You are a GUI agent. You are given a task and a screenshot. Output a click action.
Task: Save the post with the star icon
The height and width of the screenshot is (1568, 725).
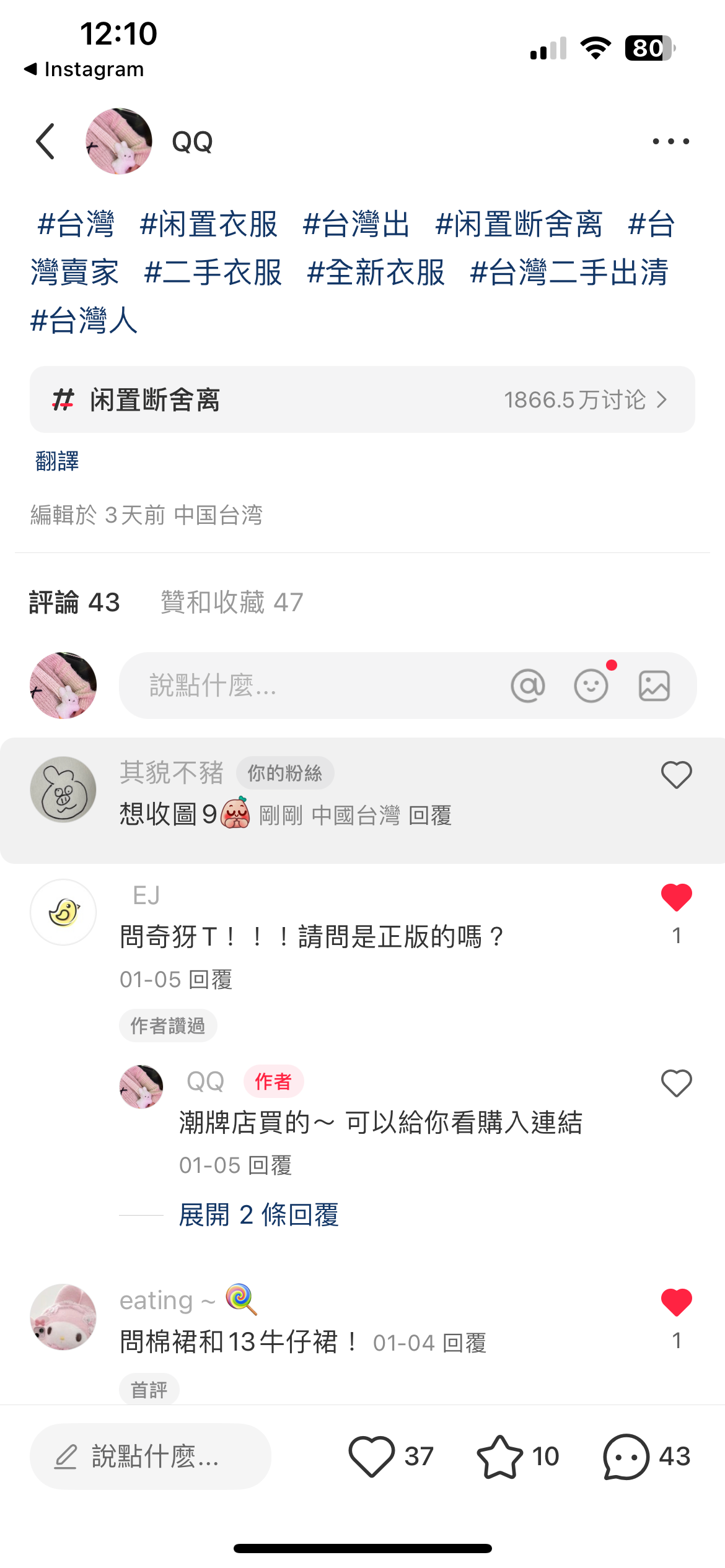pos(499,1456)
